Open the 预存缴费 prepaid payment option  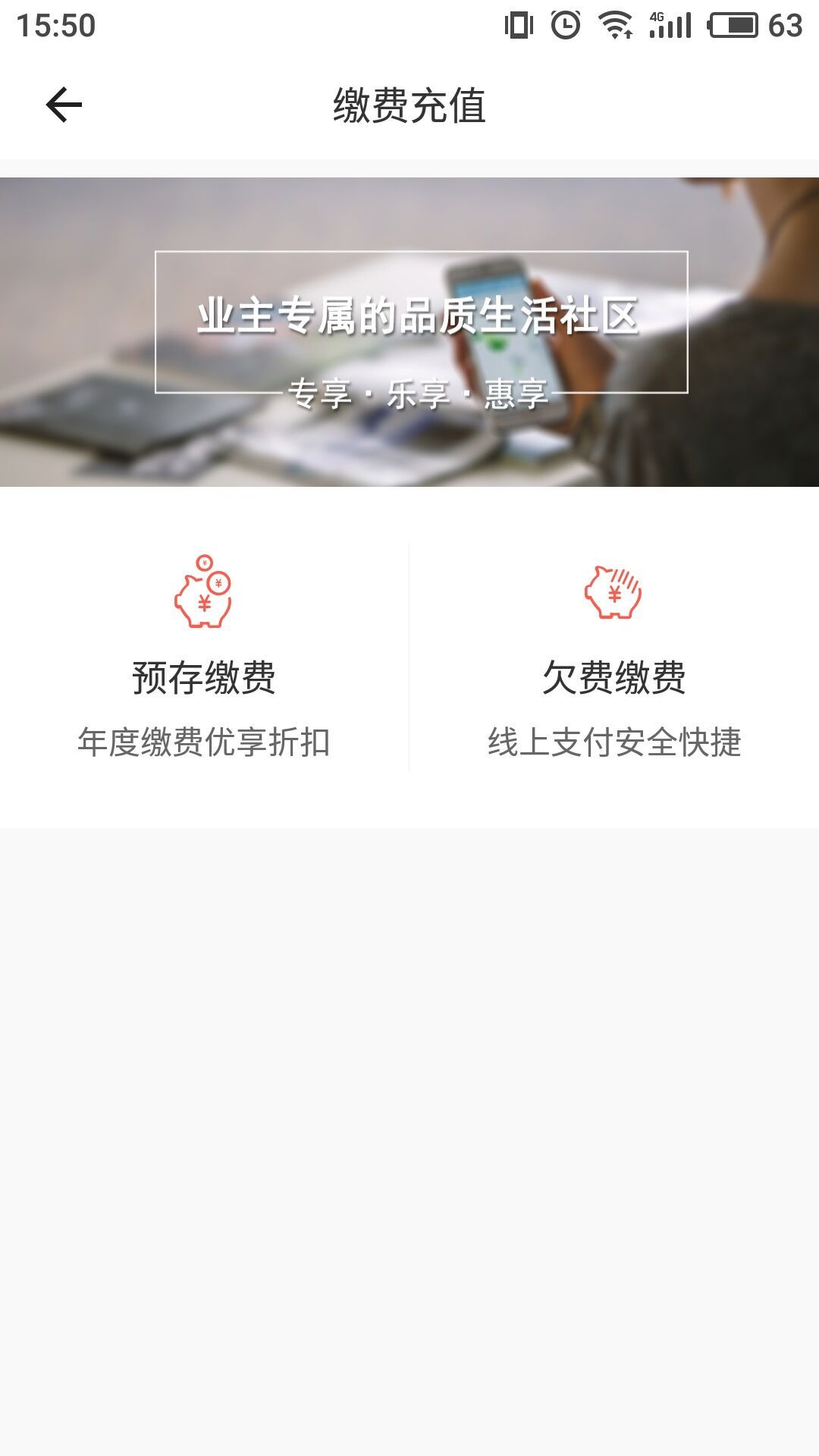click(x=204, y=657)
